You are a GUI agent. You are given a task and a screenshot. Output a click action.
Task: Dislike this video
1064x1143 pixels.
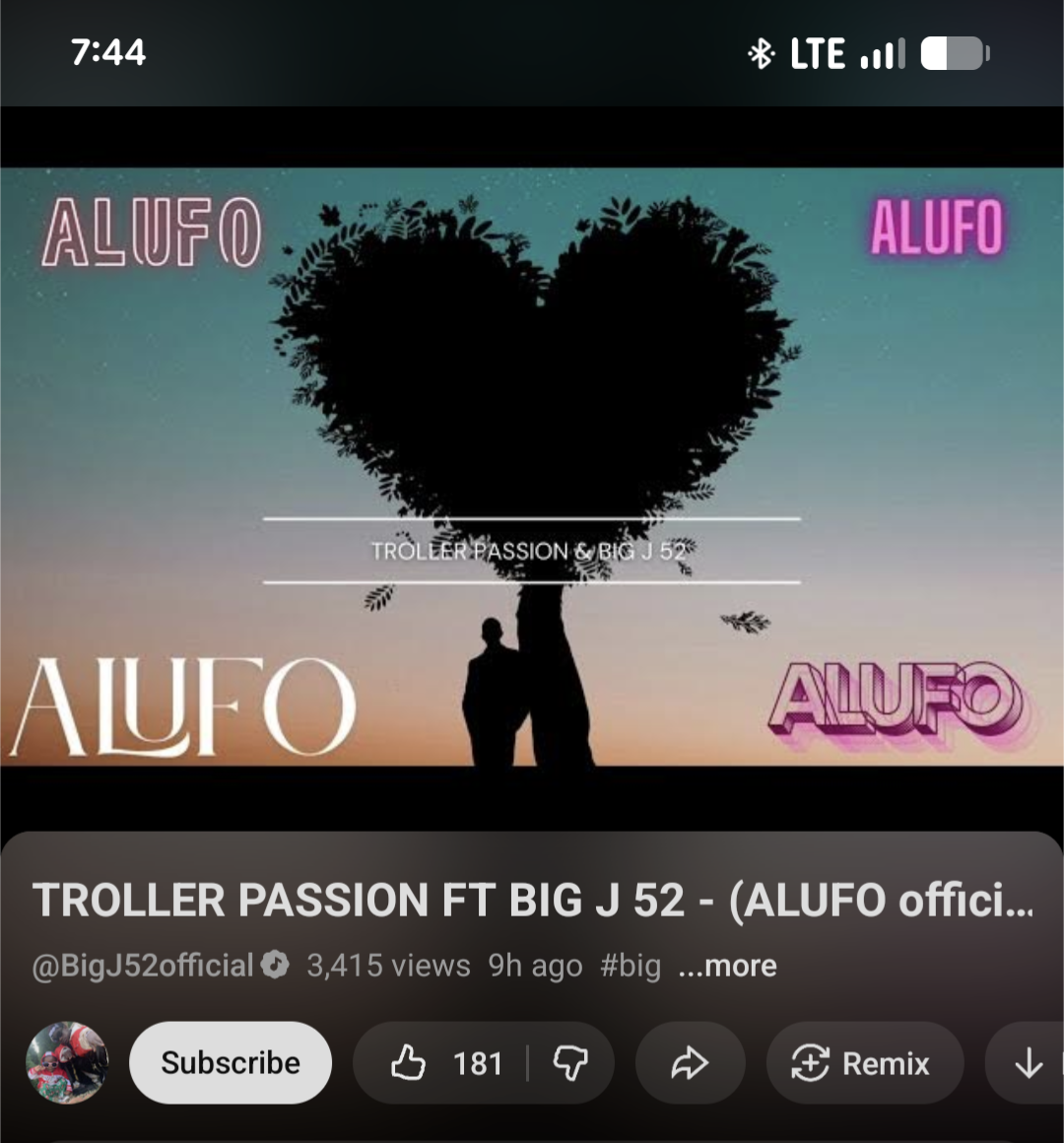point(570,1063)
